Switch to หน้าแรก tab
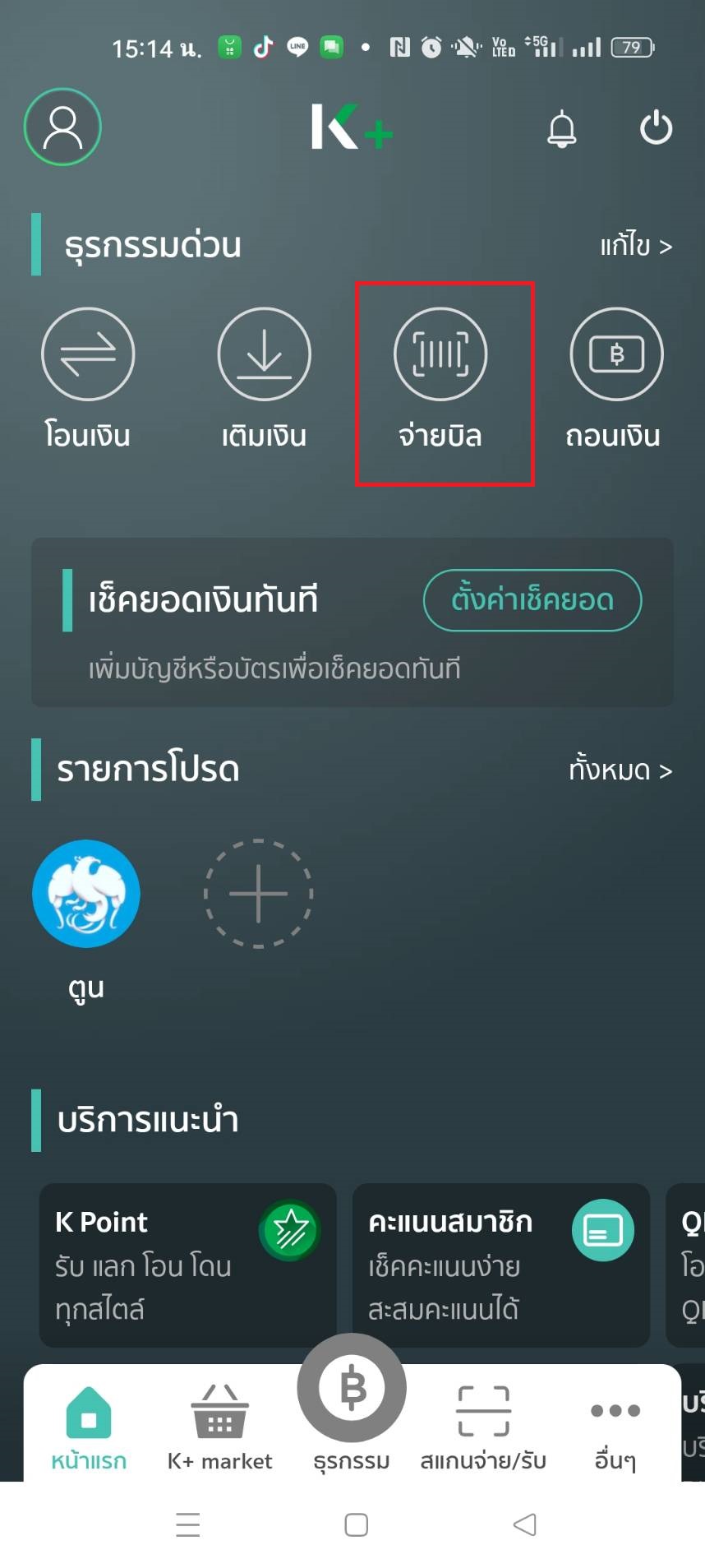The height and width of the screenshot is (1568, 705). pyautogui.click(x=89, y=1428)
